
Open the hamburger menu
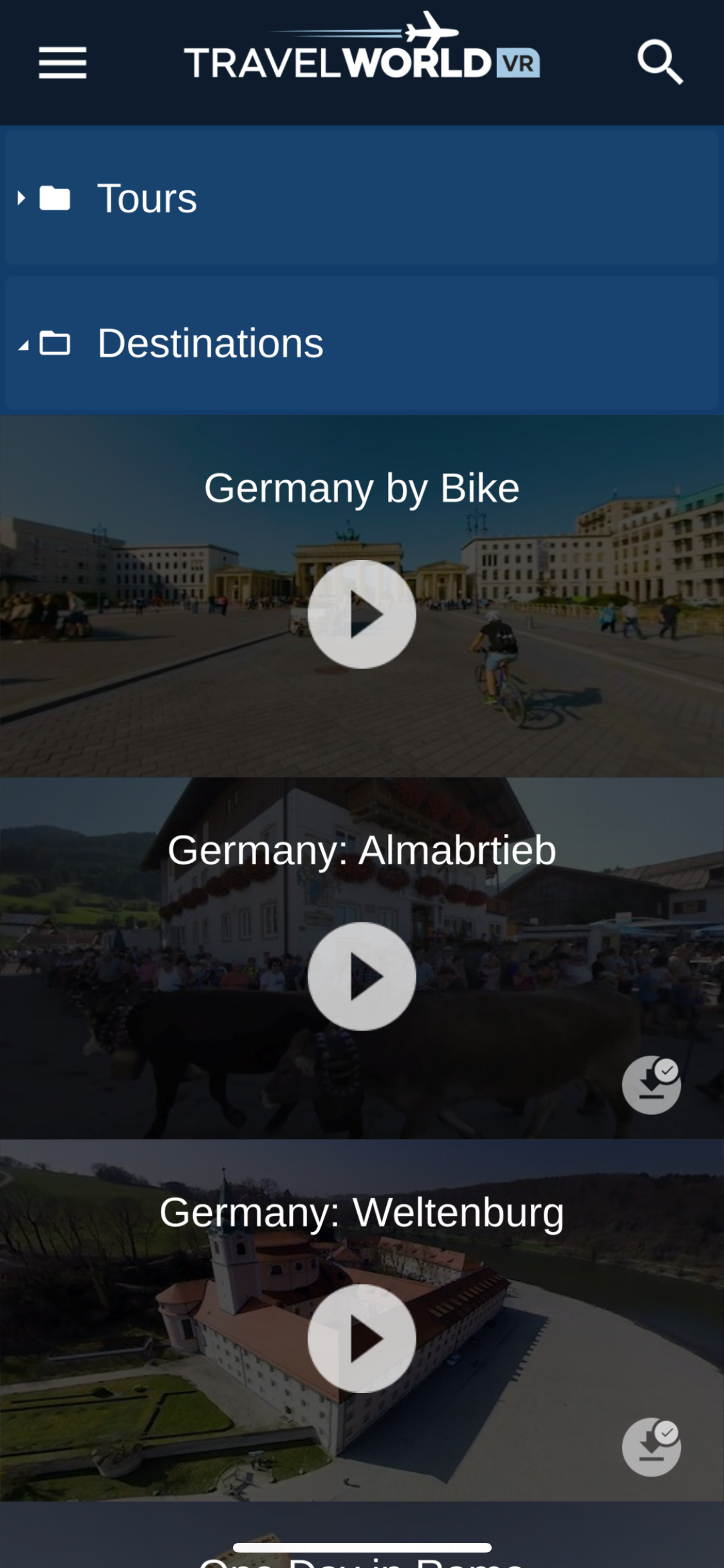point(62,62)
